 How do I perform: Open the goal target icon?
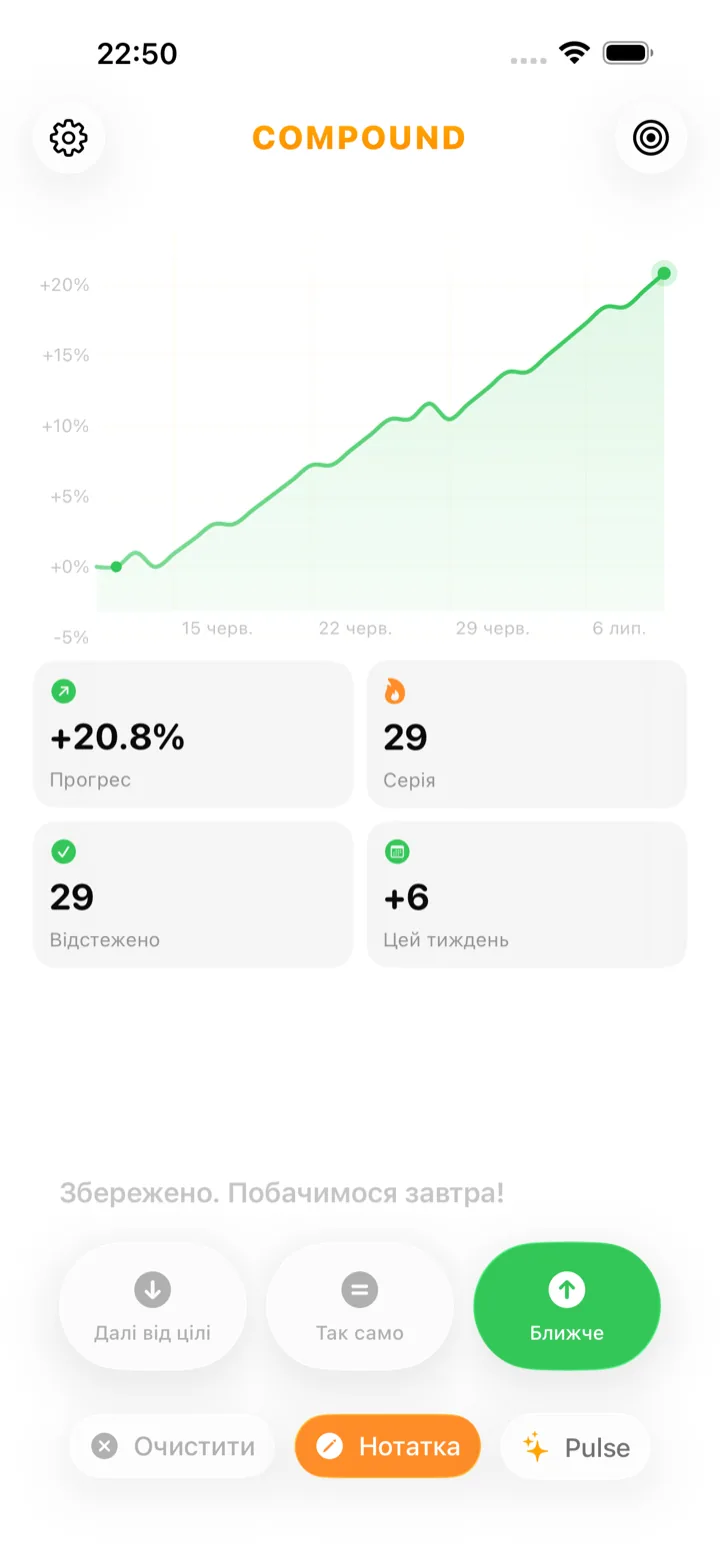coord(651,137)
